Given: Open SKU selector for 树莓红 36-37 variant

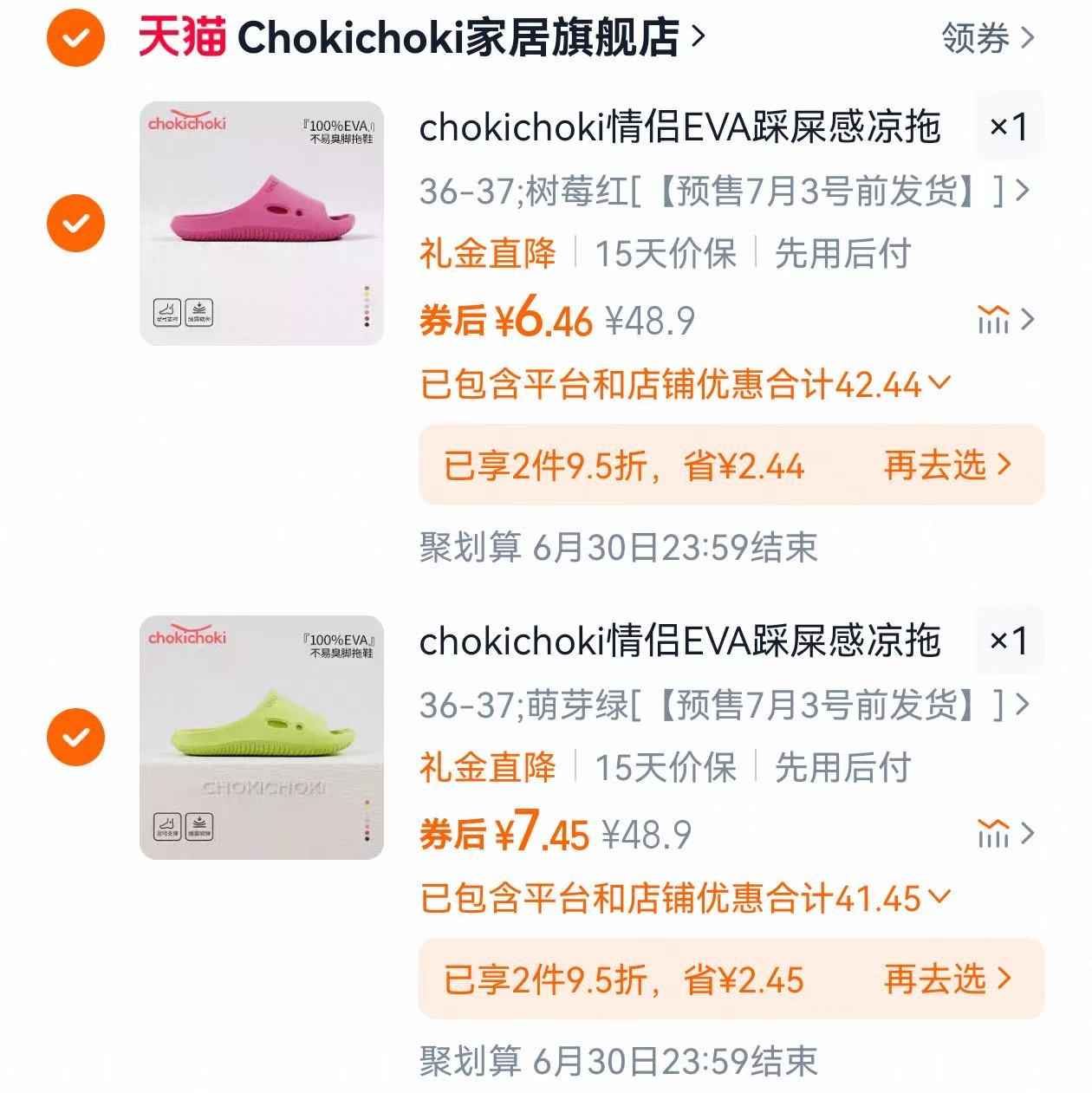Looking at the screenshot, I should (711, 192).
